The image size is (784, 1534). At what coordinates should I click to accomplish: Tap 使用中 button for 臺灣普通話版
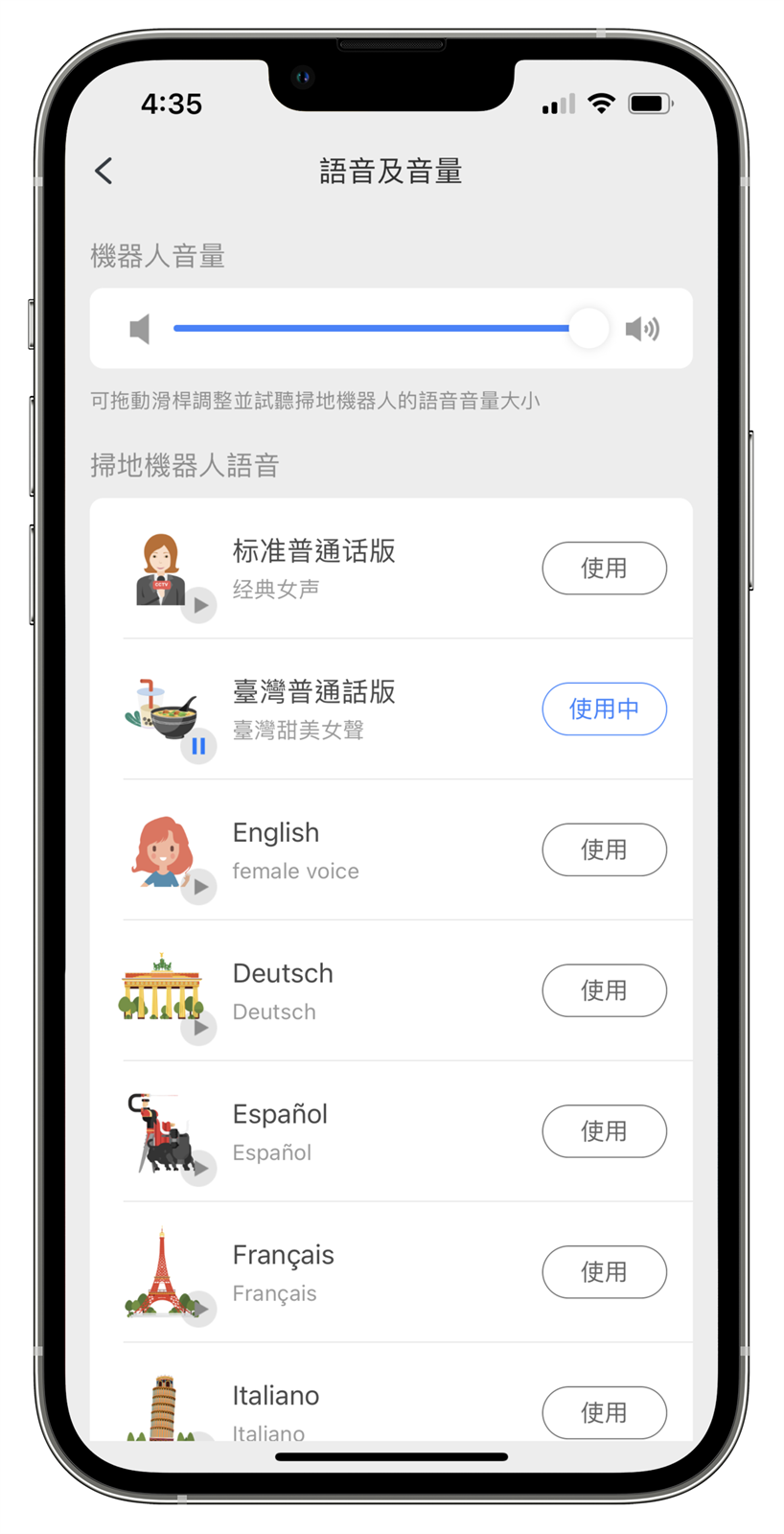(x=604, y=709)
